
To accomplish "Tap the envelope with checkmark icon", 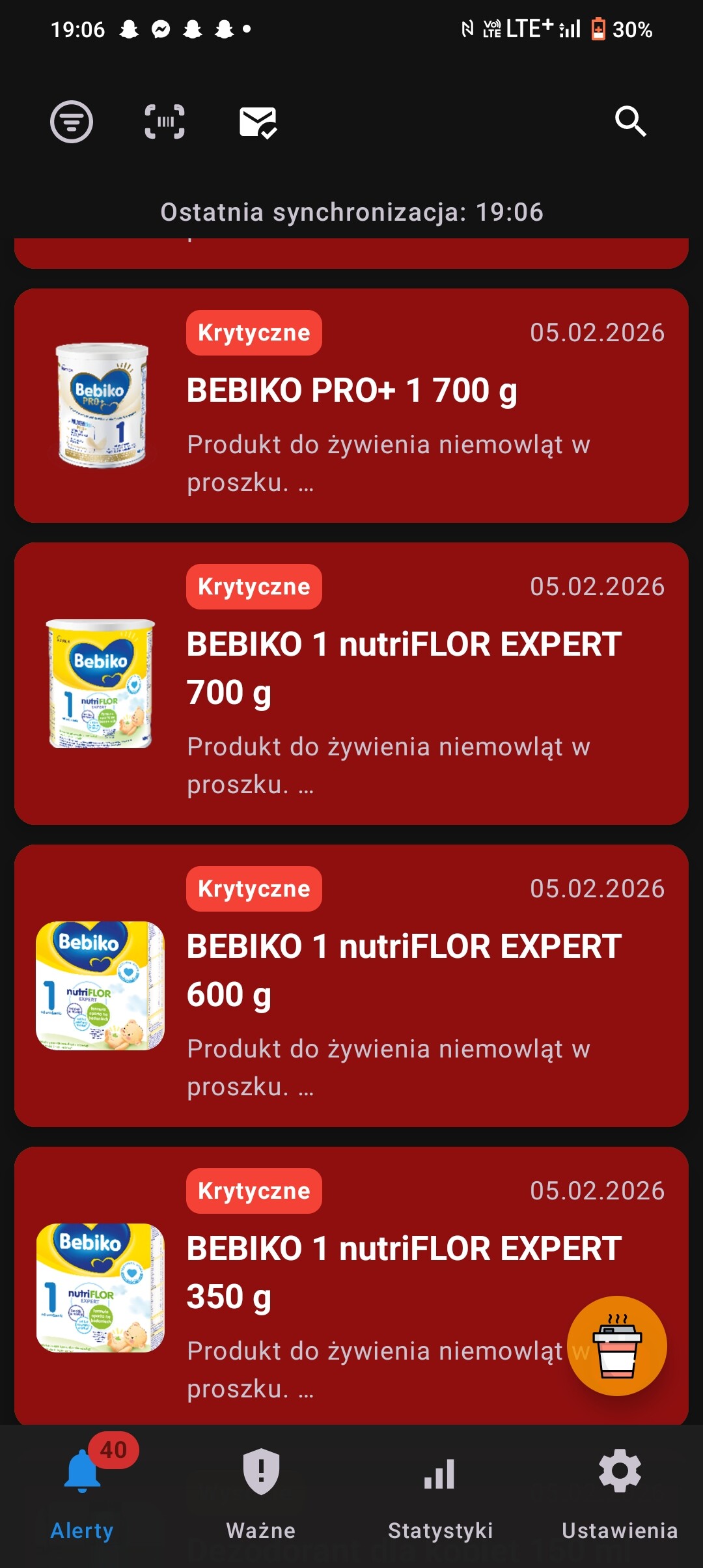I will pos(258,122).
